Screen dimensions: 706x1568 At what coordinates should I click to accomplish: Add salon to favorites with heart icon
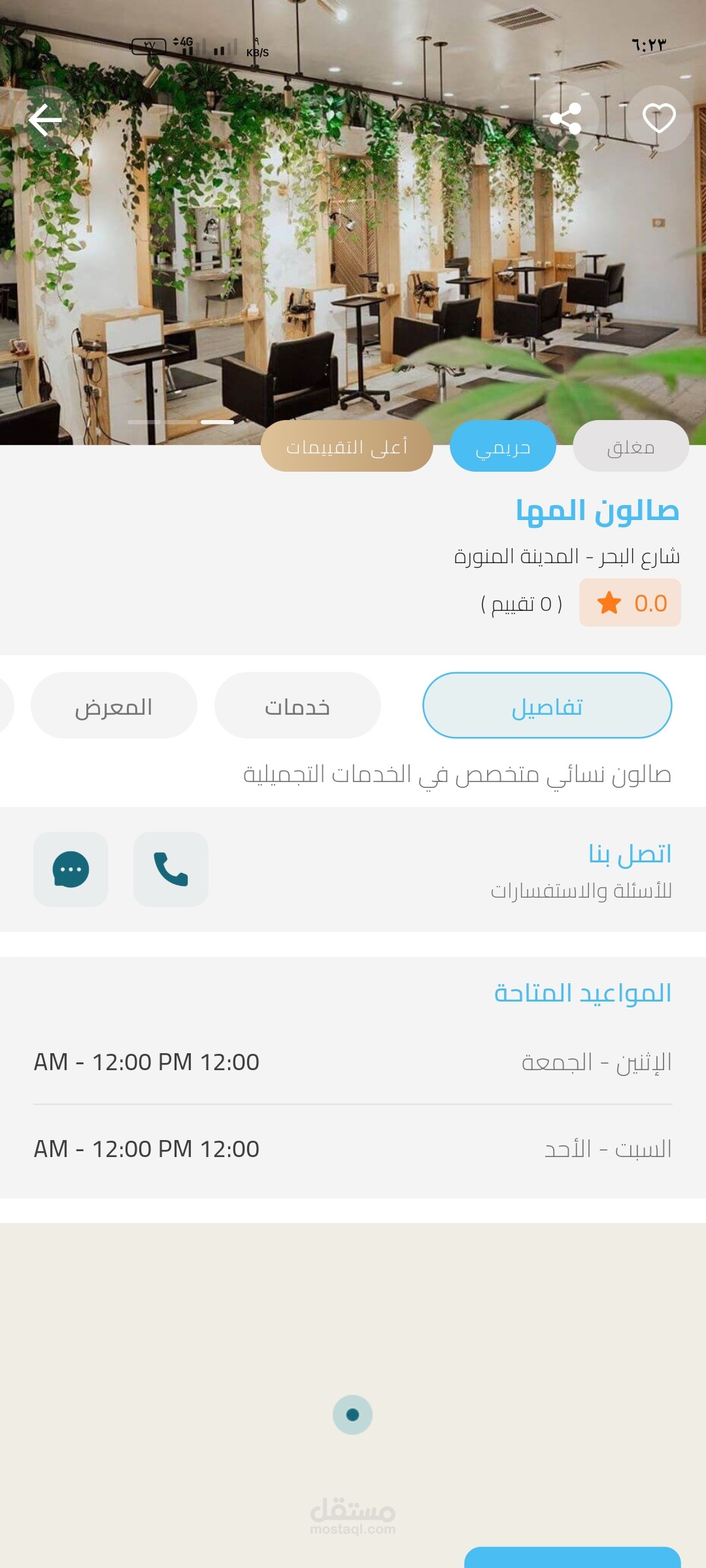point(659,119)
